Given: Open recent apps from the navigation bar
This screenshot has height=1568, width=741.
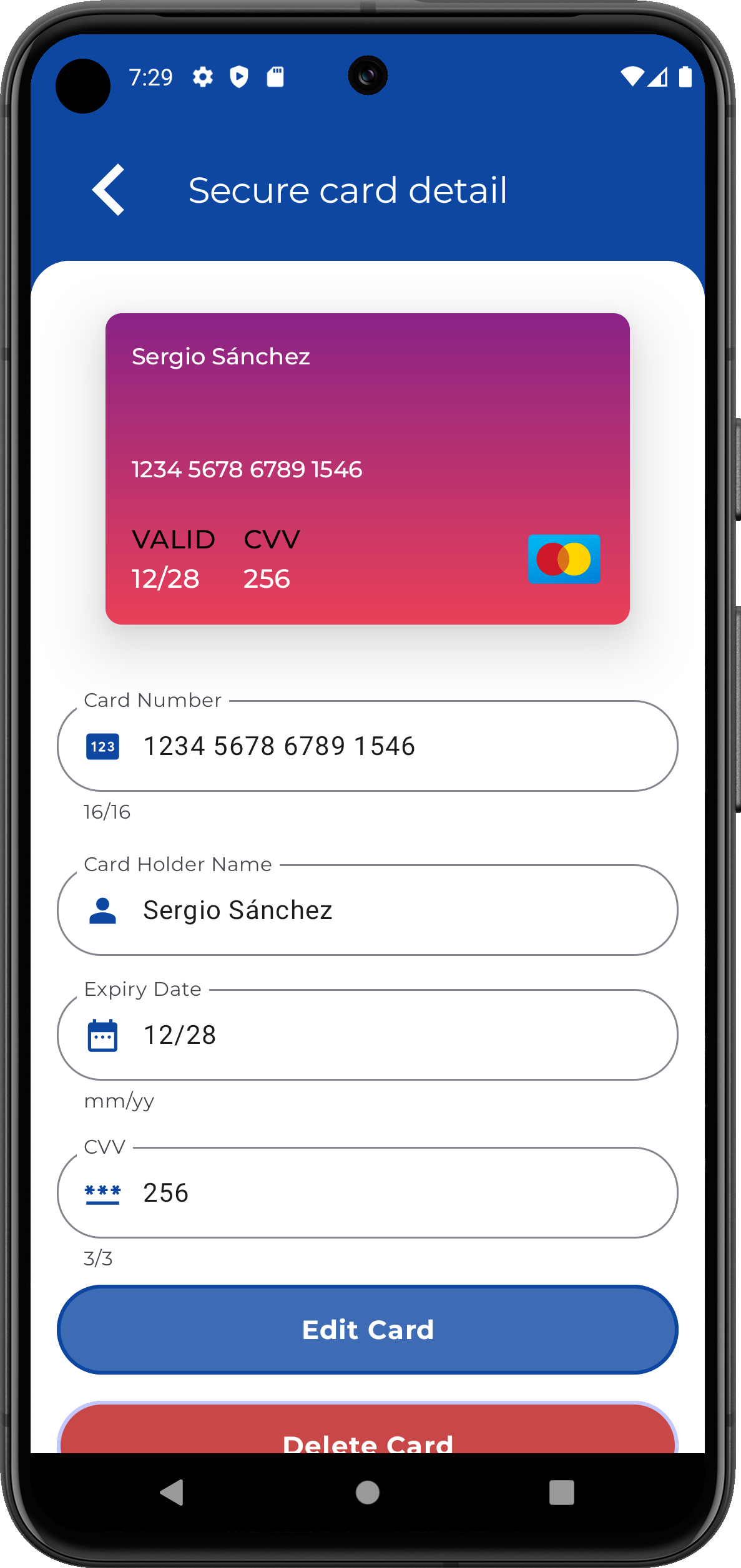Looking at the screenshot, I should click(x=561, y=1493).
